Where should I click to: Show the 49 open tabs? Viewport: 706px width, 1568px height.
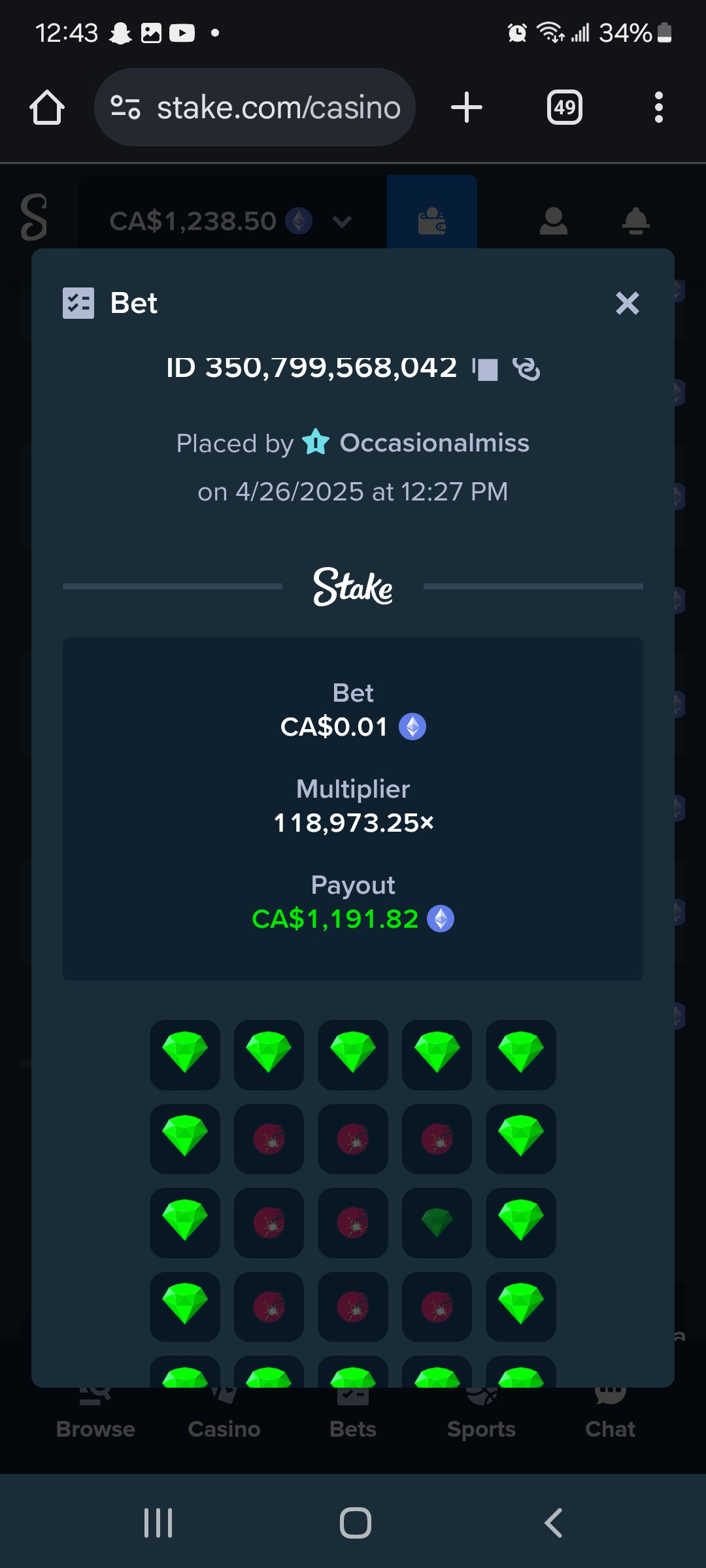pyautogui.click(x=565, y=107)
